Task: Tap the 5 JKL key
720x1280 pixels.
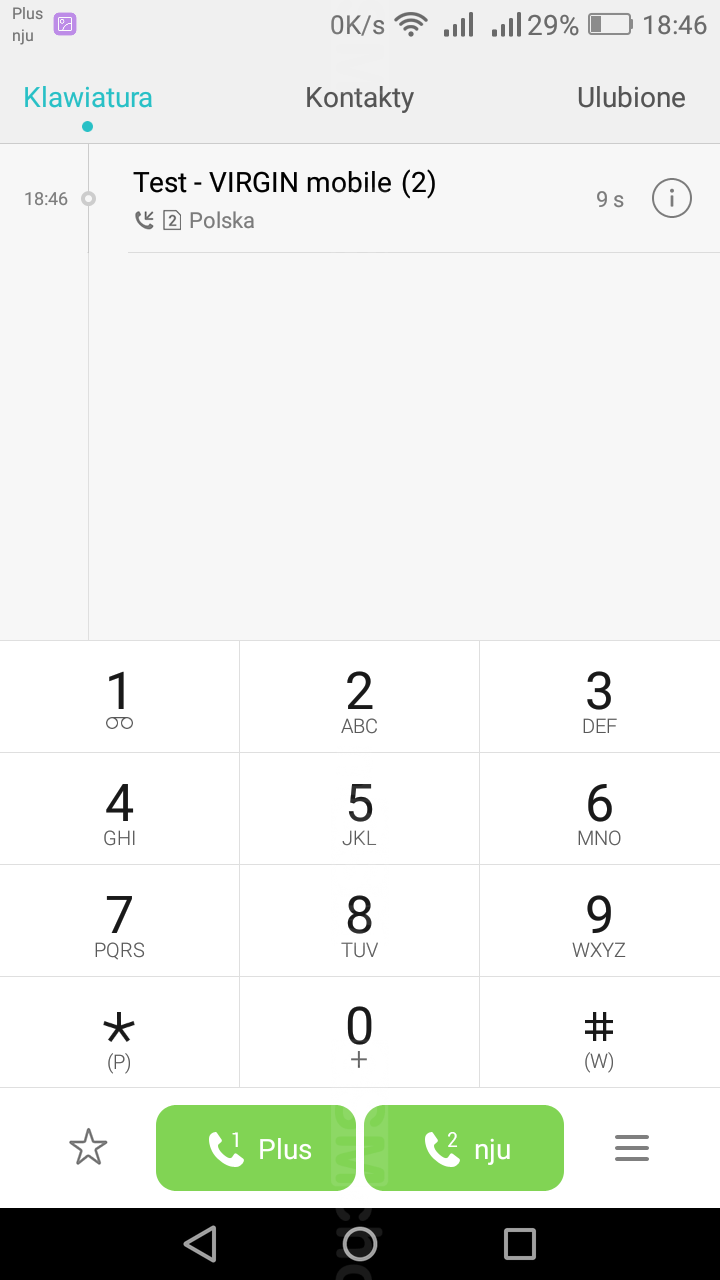Action: click(359, 810)
